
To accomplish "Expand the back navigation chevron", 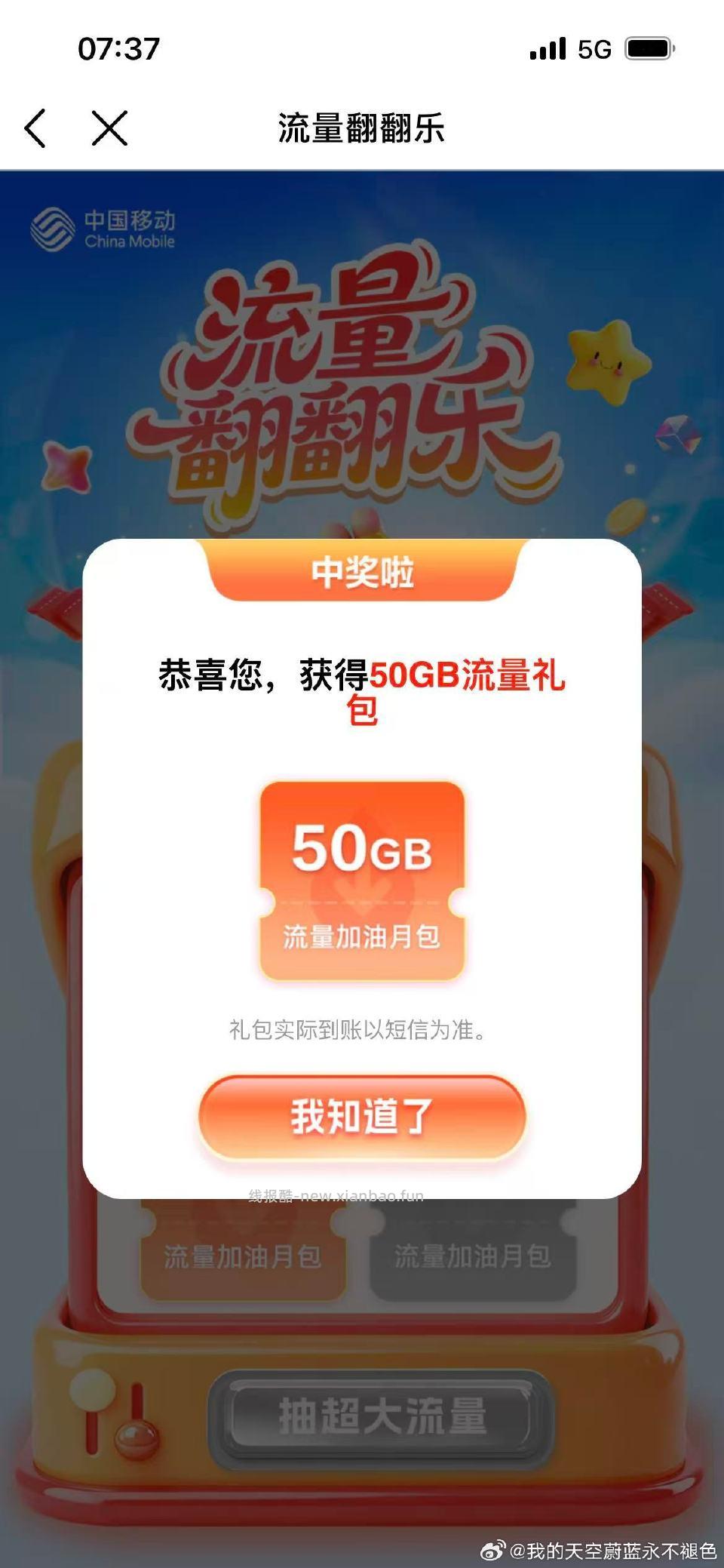I will click(x=36, y=127).
